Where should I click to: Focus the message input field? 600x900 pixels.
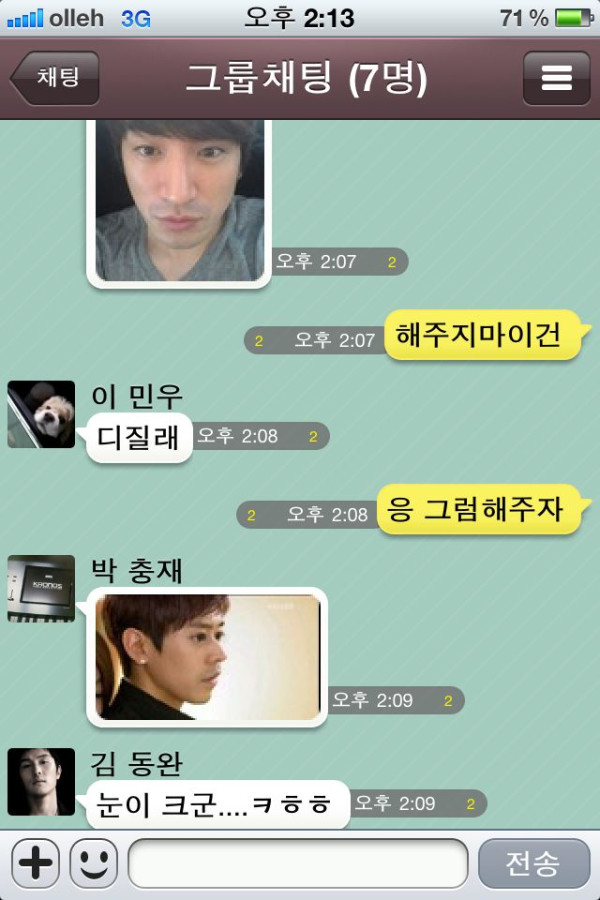298,862
